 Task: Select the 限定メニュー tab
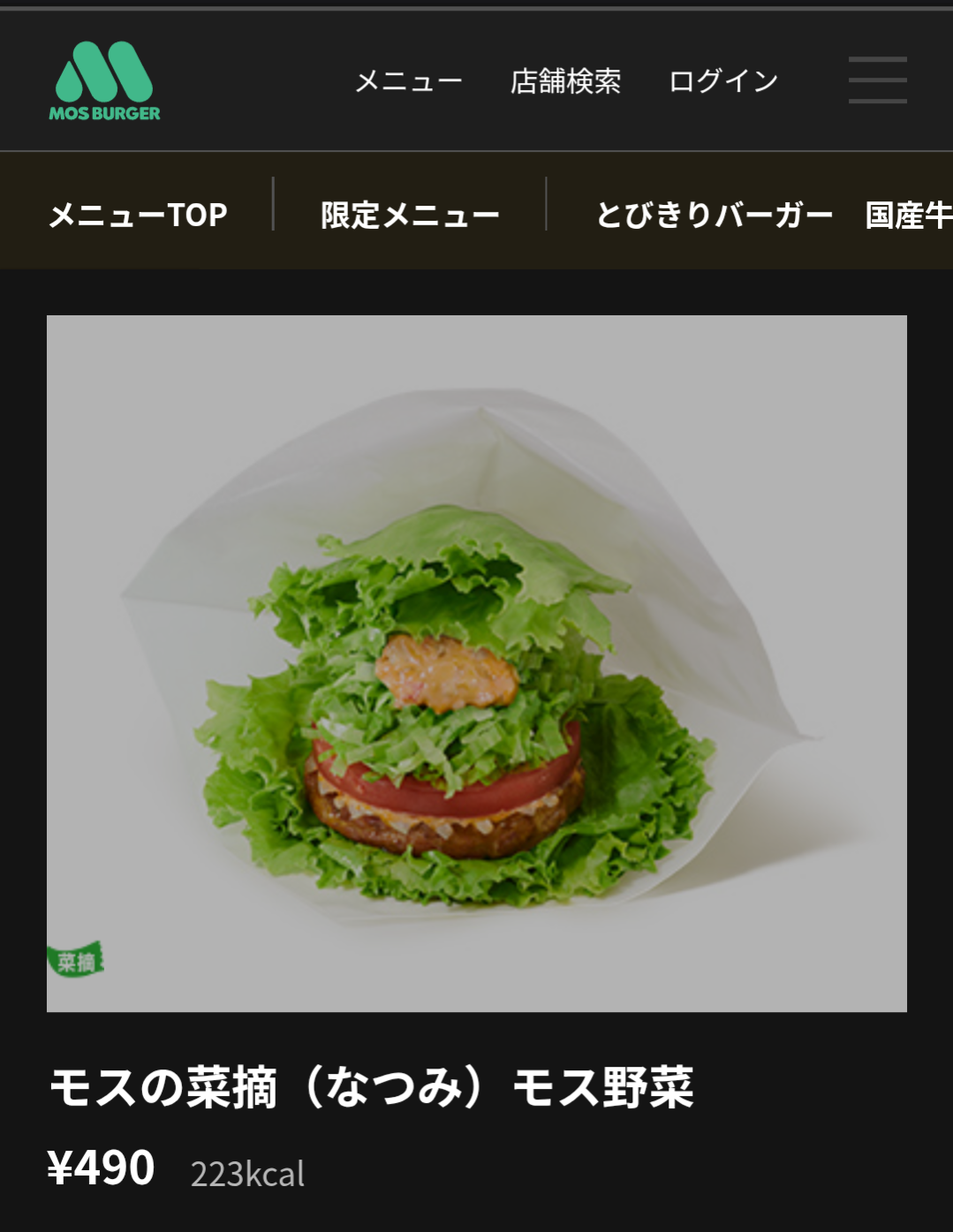[410, 215]
